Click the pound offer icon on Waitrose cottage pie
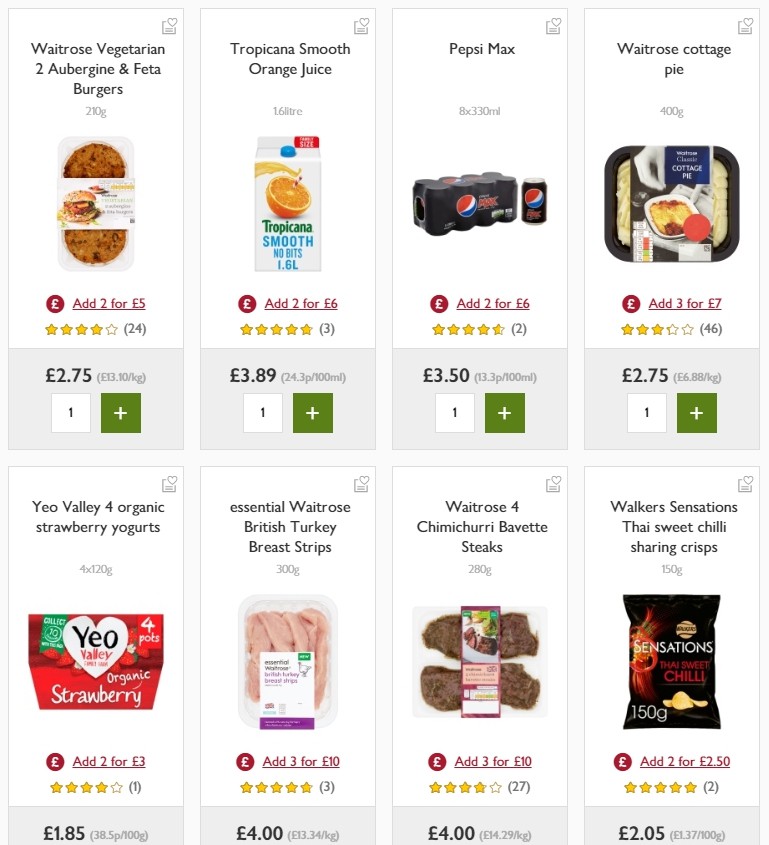 (629, 303)
